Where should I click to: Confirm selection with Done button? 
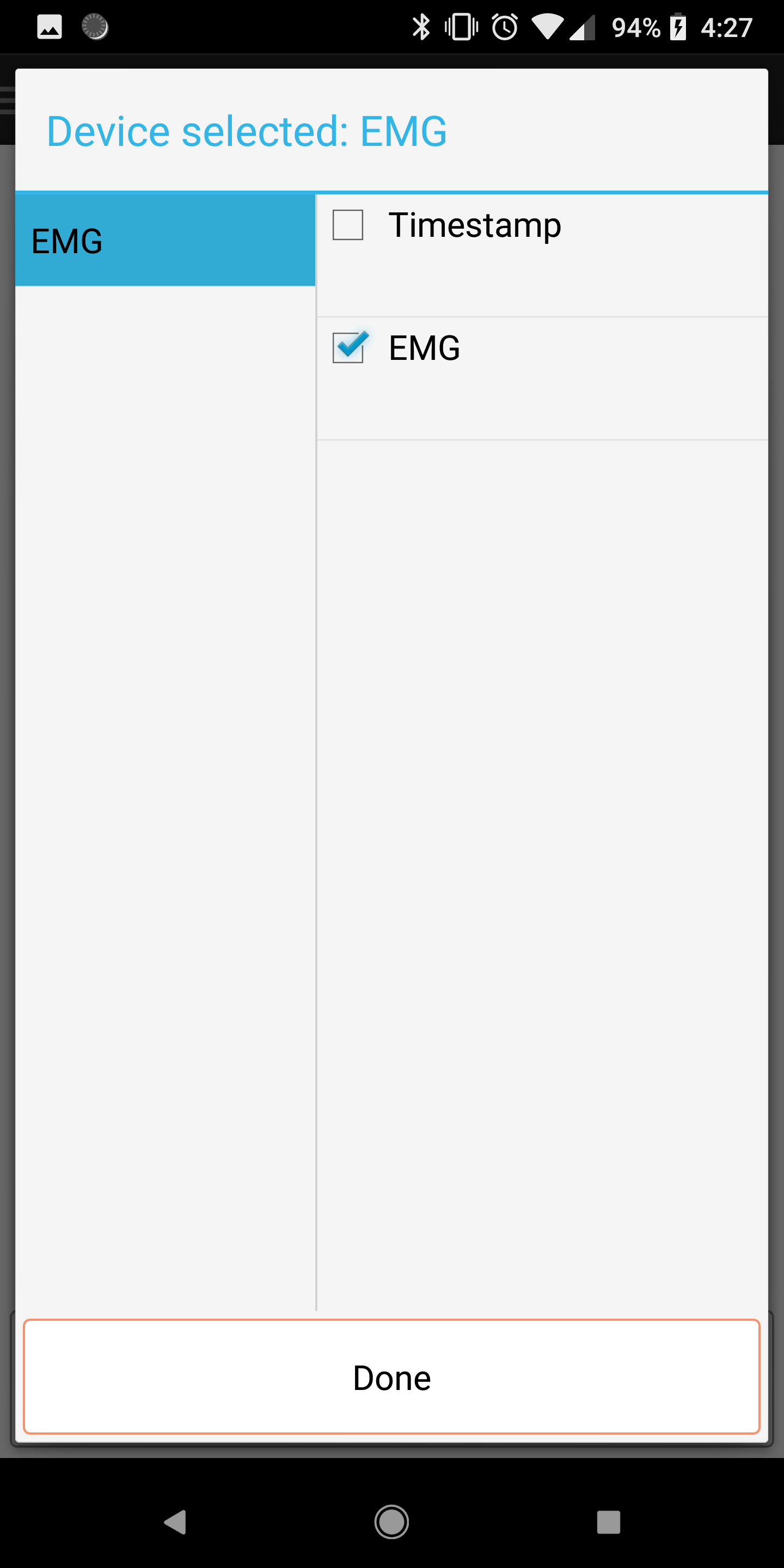point(391,1377)
